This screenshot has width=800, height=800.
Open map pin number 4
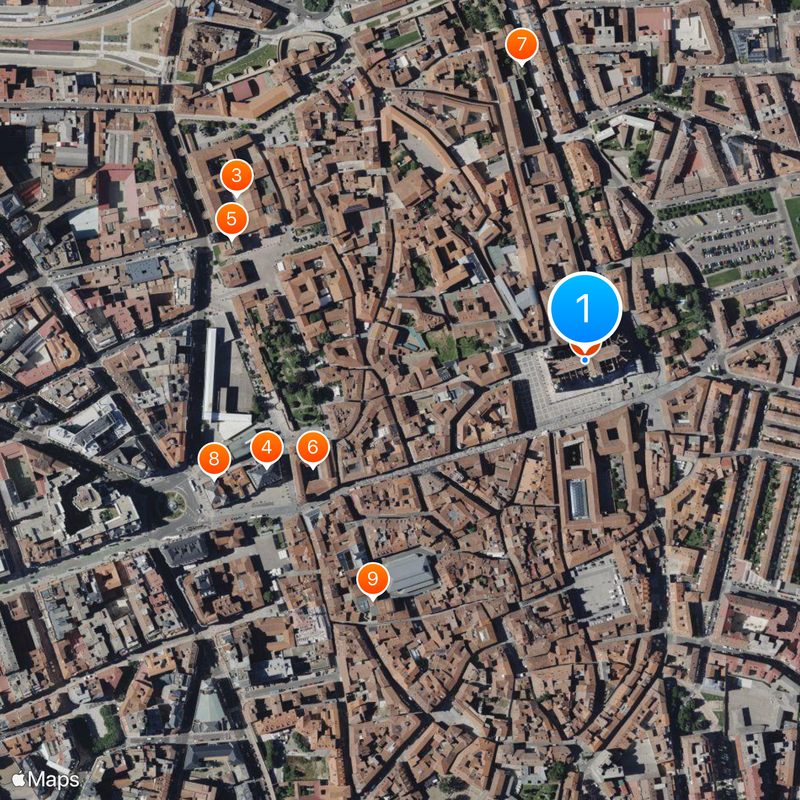[266, 448]
